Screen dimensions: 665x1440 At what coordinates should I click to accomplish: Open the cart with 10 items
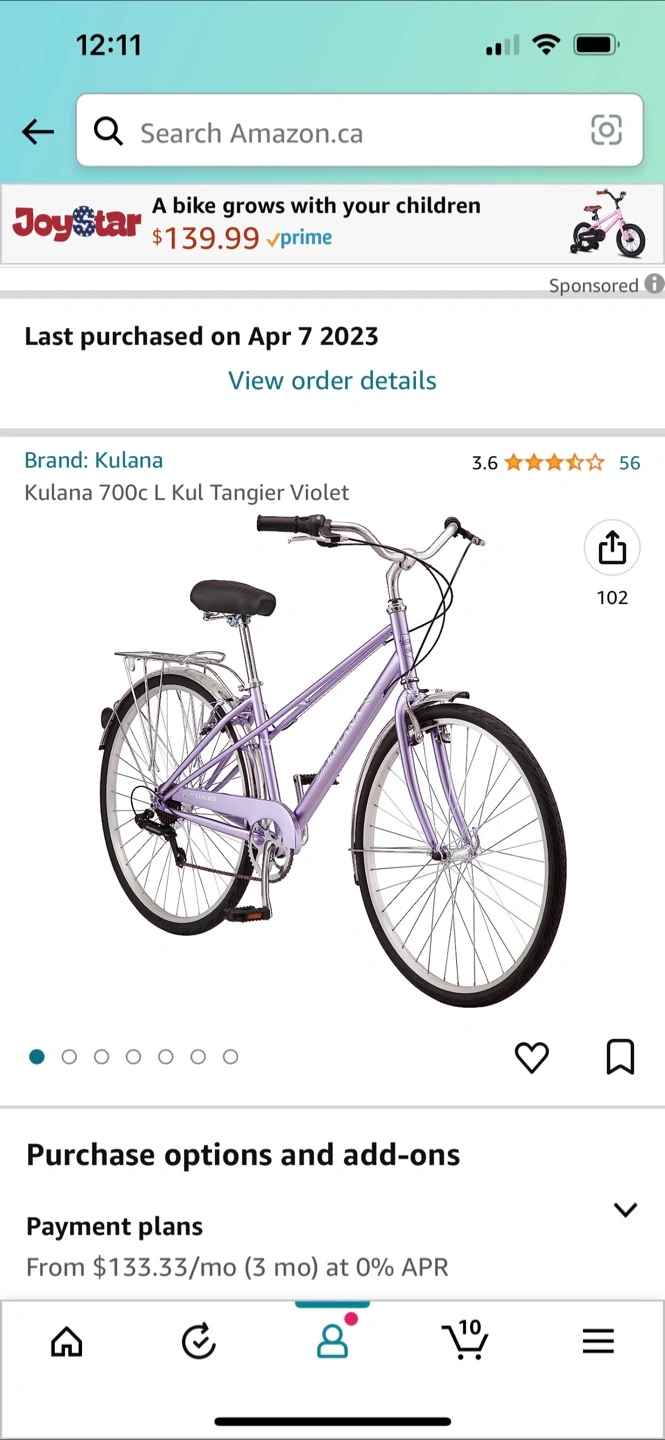[x=465, y=1340]
